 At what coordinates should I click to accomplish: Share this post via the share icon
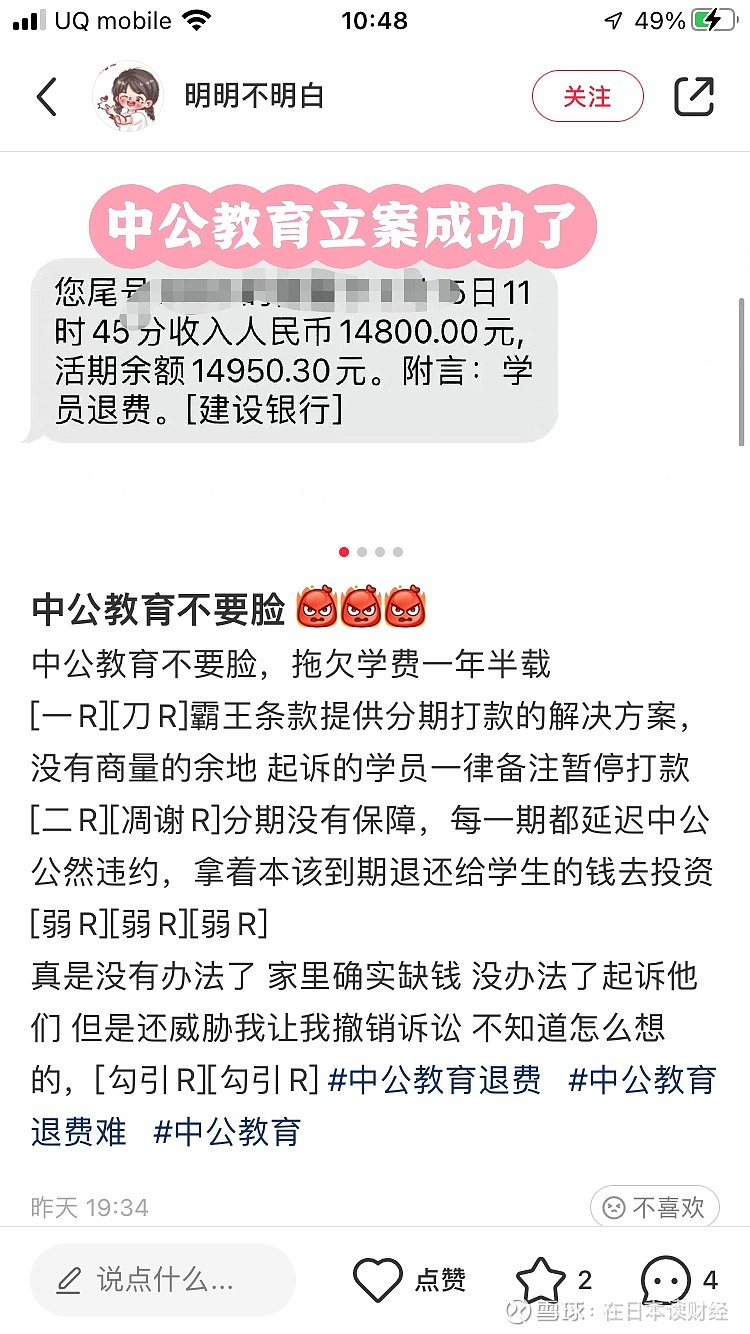(x=694, y=96)
